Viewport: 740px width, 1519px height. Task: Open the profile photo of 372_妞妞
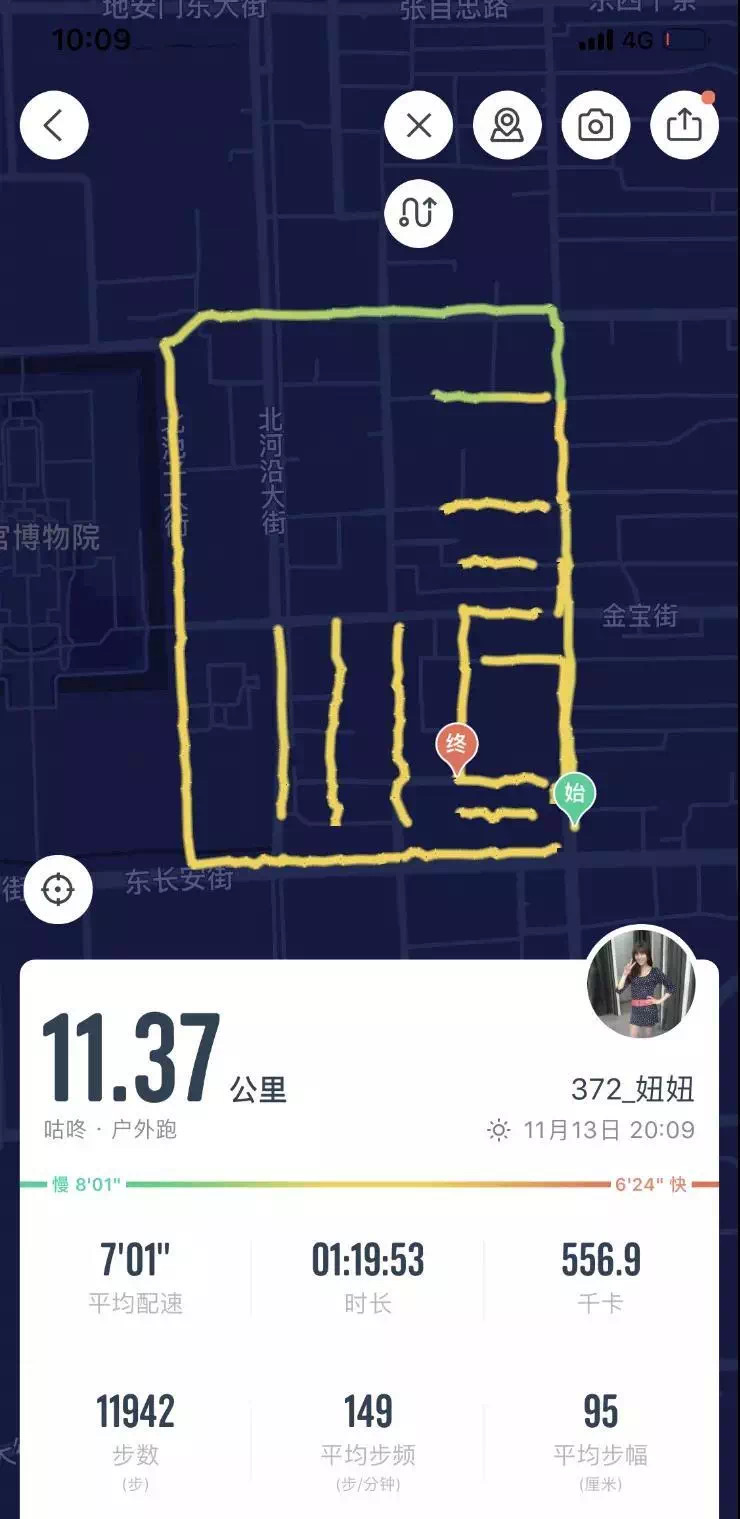click(x=641, y=982)
